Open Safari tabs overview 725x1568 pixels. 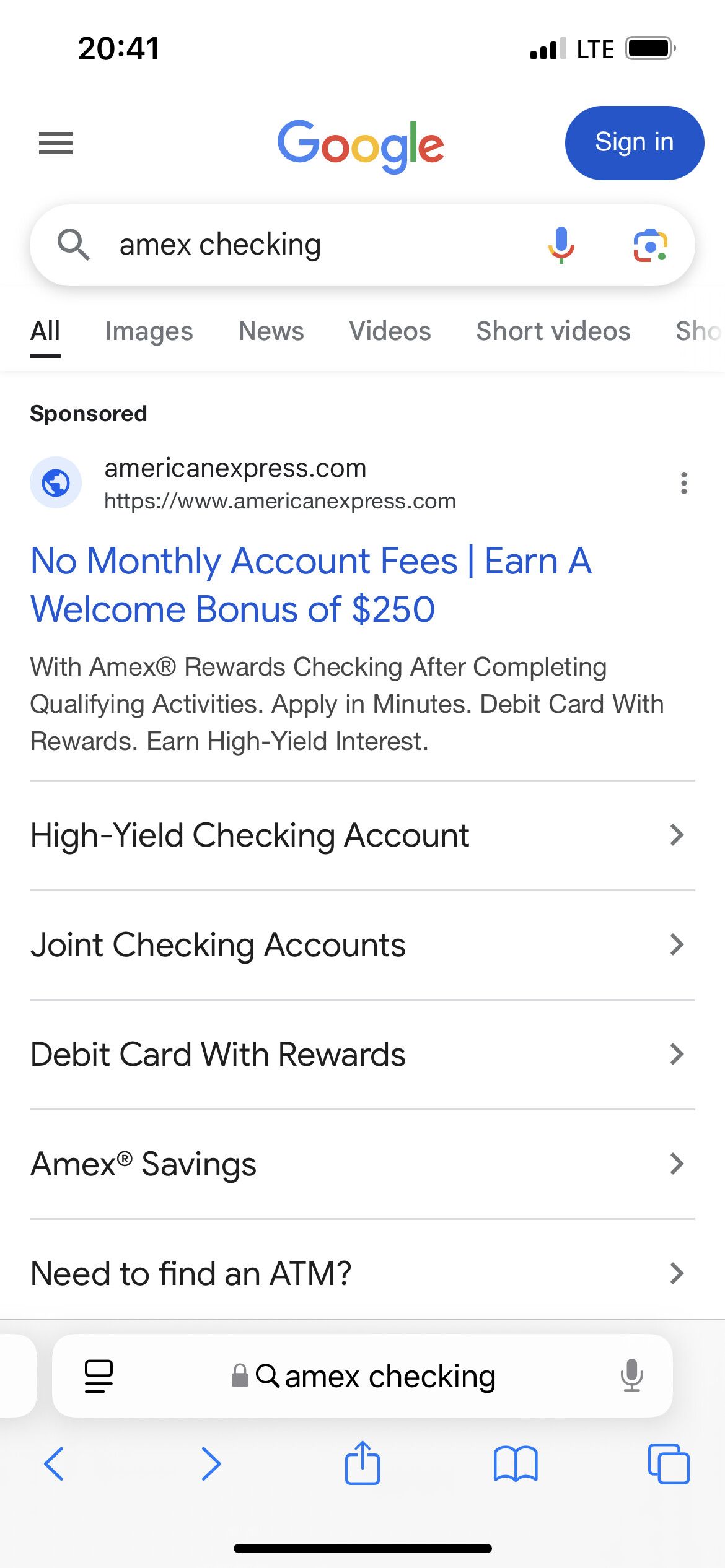tap(669, 1464)
